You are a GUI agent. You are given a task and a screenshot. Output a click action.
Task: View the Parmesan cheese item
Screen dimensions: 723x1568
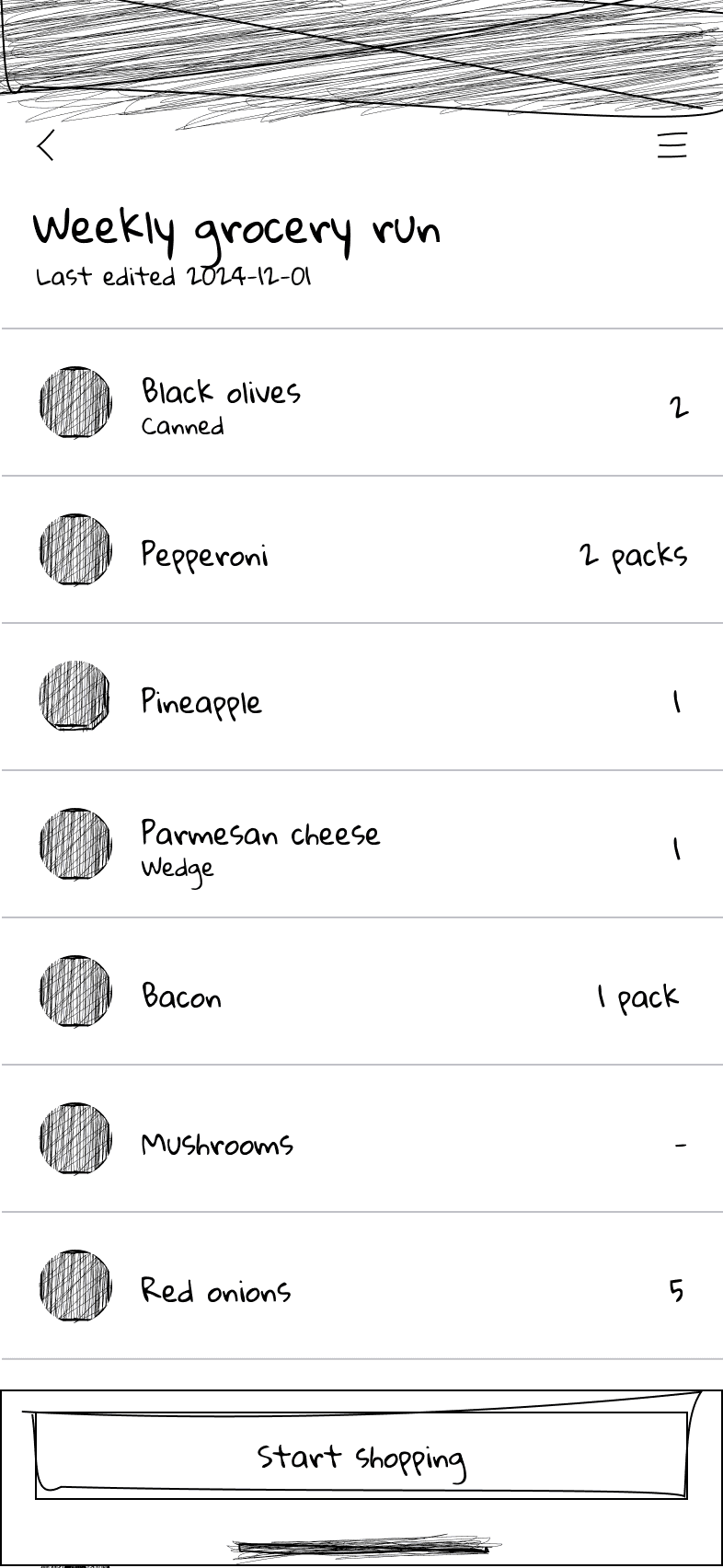point(361,845)
